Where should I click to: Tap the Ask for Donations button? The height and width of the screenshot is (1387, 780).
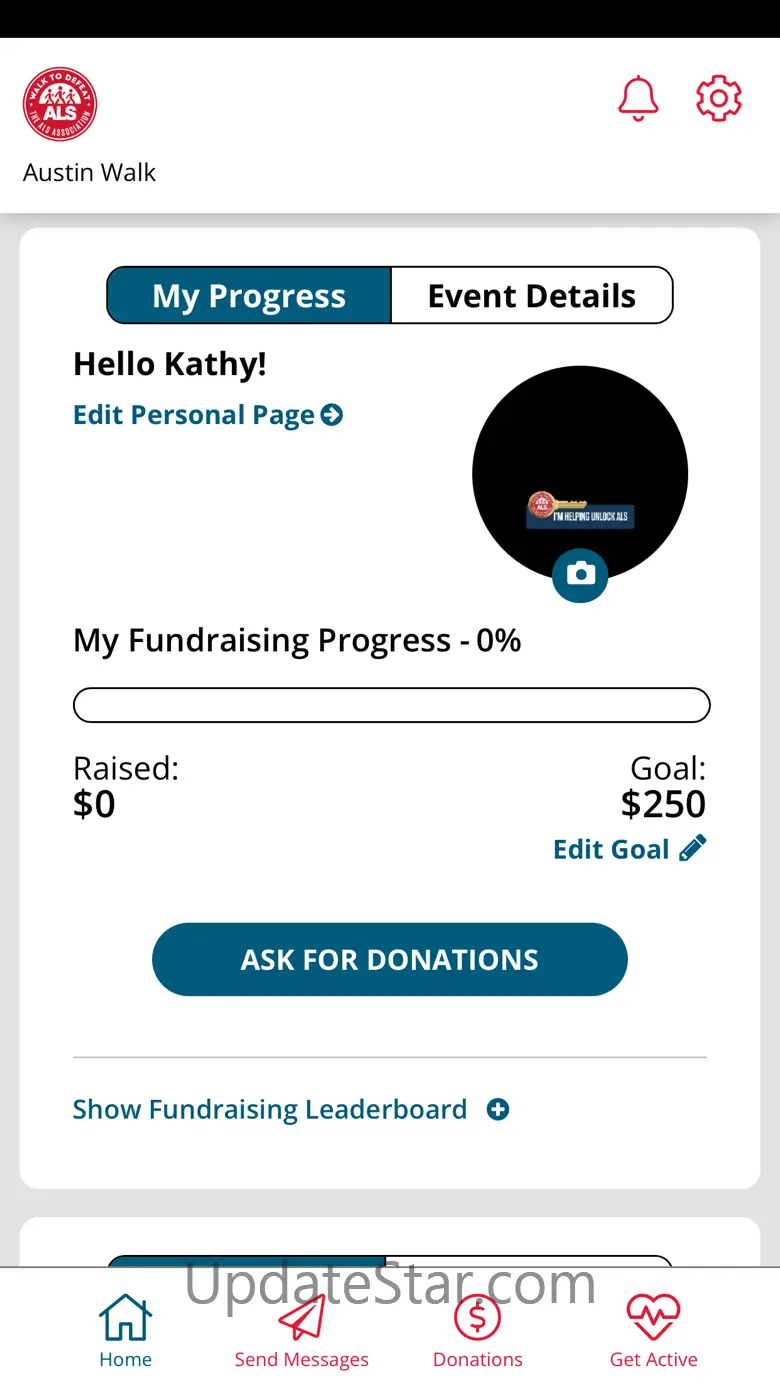[390, 960]
